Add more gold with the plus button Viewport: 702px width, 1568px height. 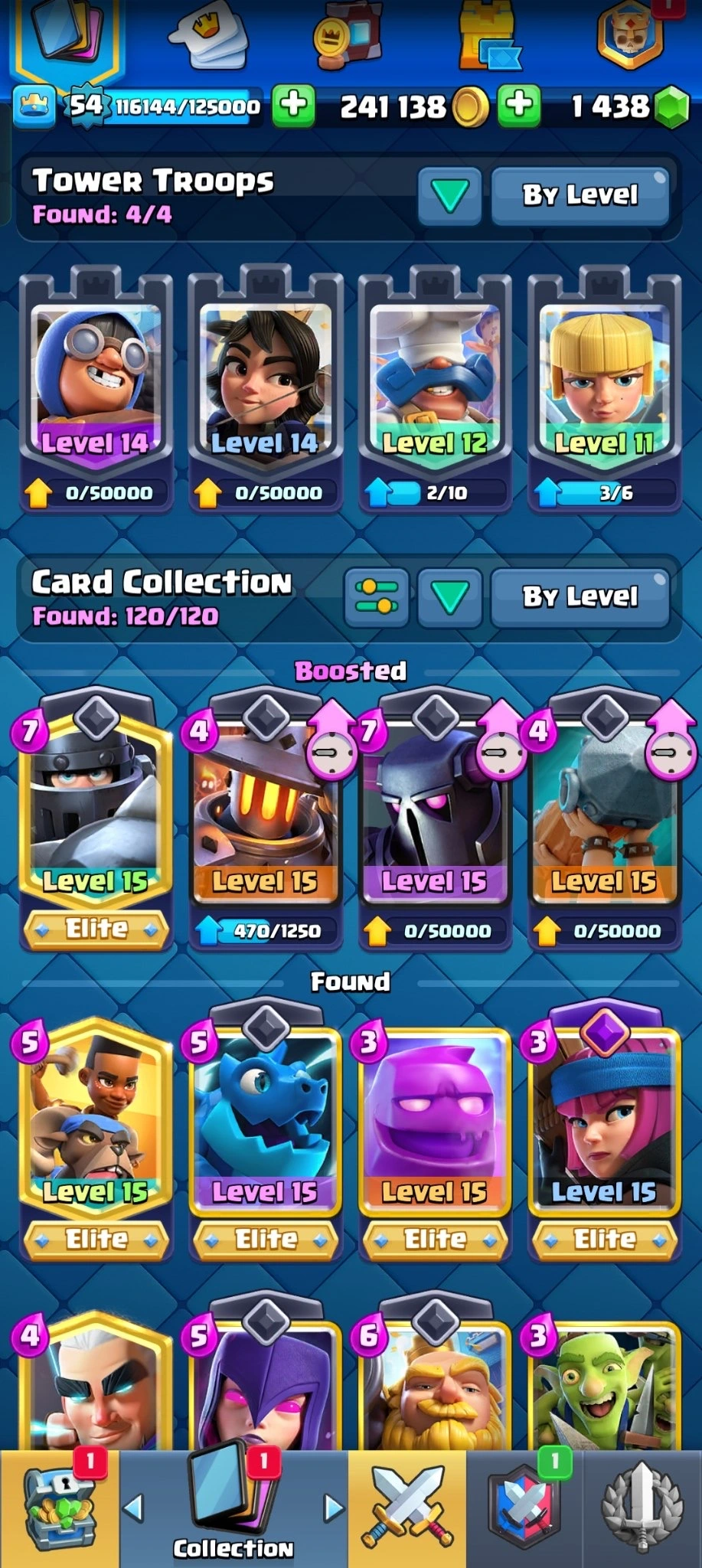point(519,105)
